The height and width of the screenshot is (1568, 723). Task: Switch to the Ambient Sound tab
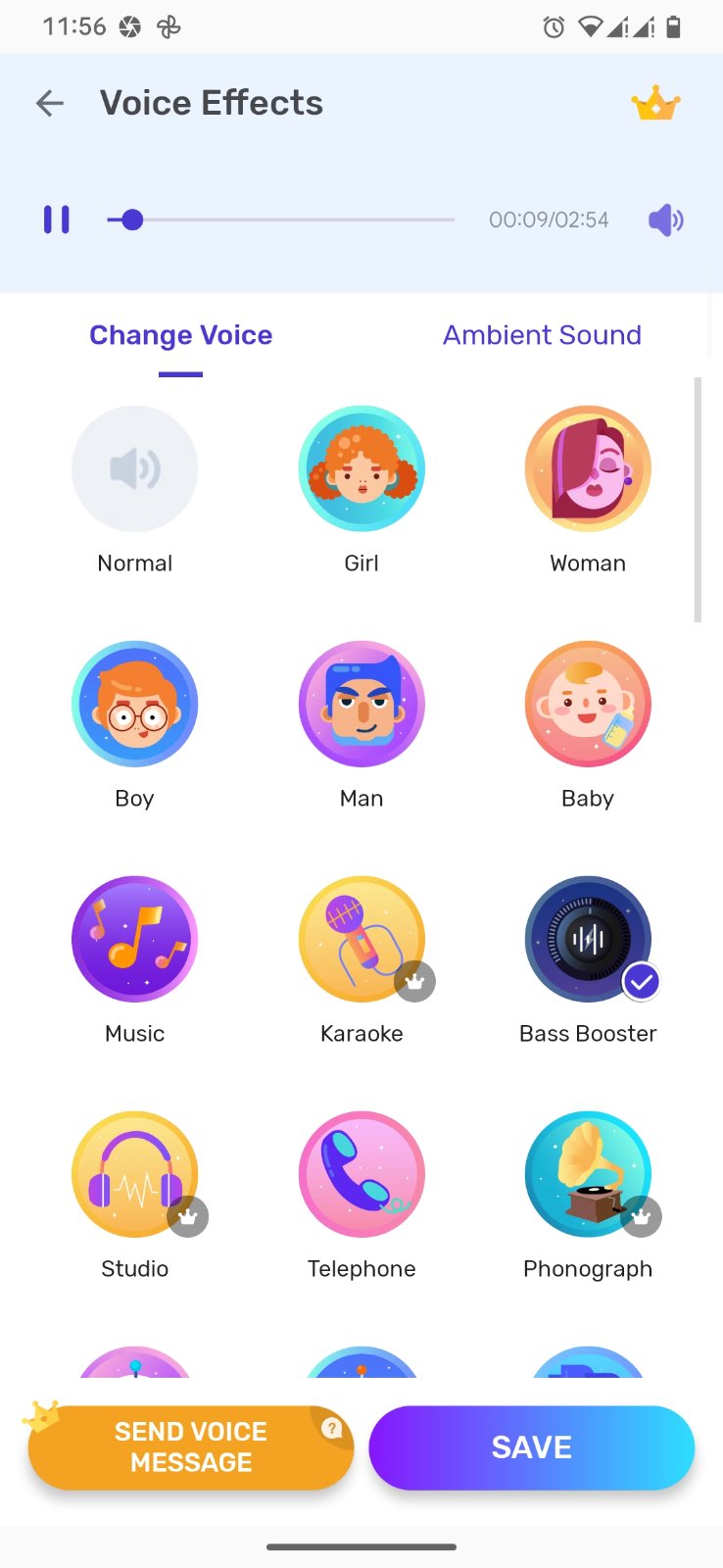[542, 335]
